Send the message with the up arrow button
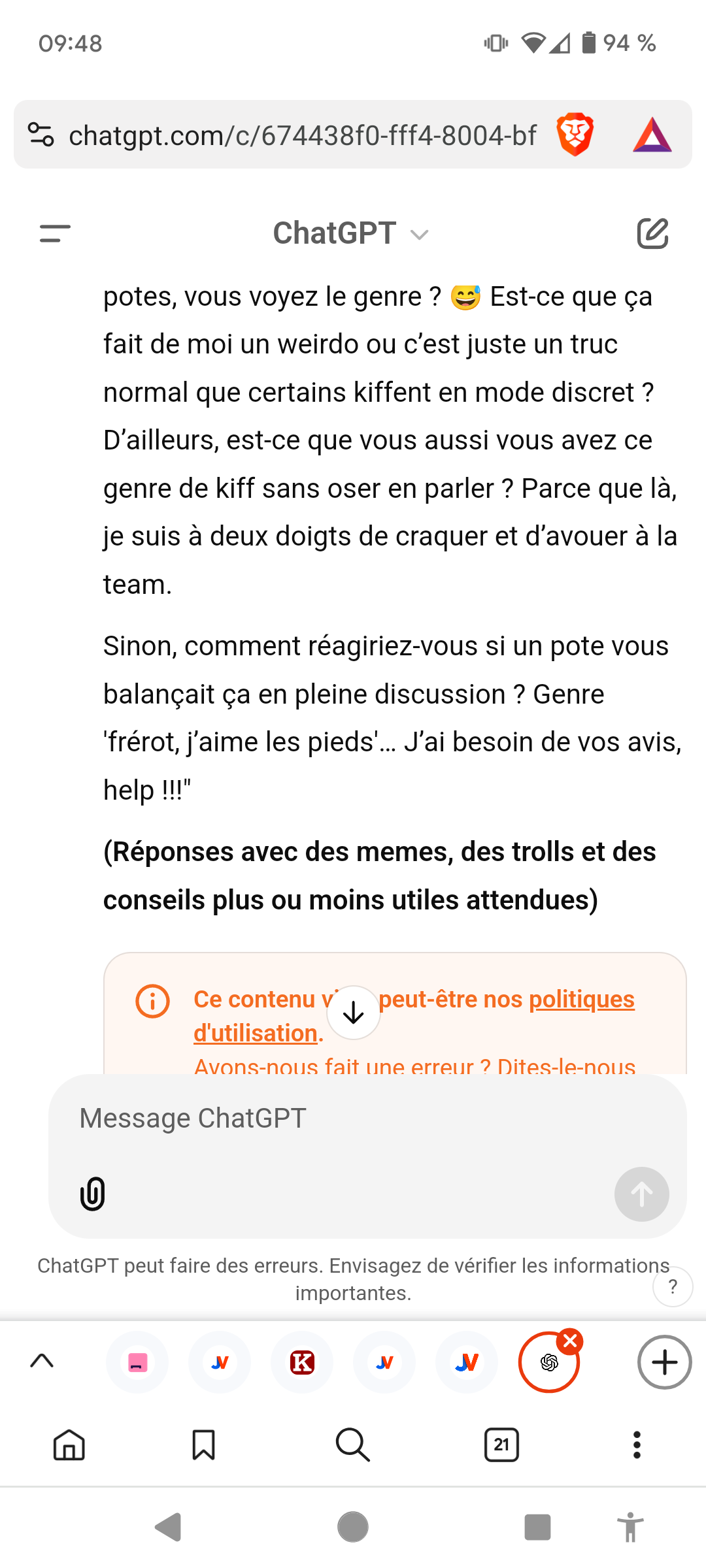Viewport: 706px width, 1568px height. [641, 1194]
